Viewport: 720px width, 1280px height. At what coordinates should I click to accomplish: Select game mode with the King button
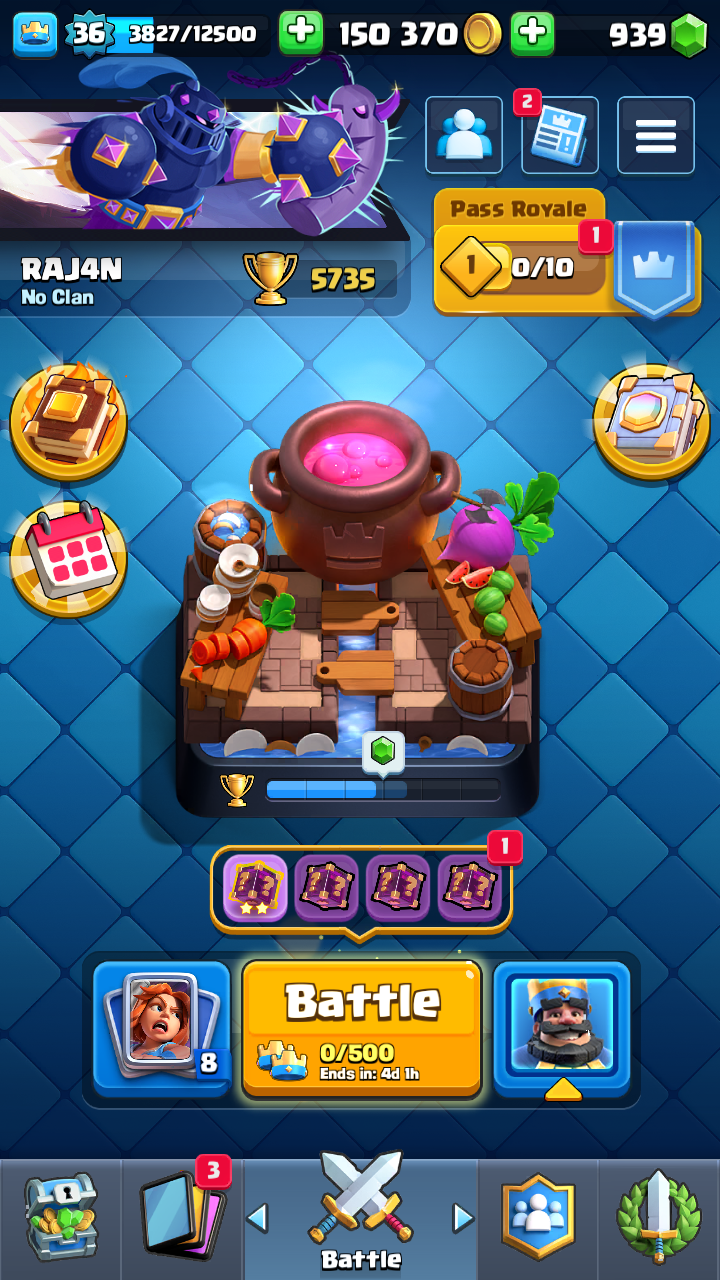pos(561,1025)
